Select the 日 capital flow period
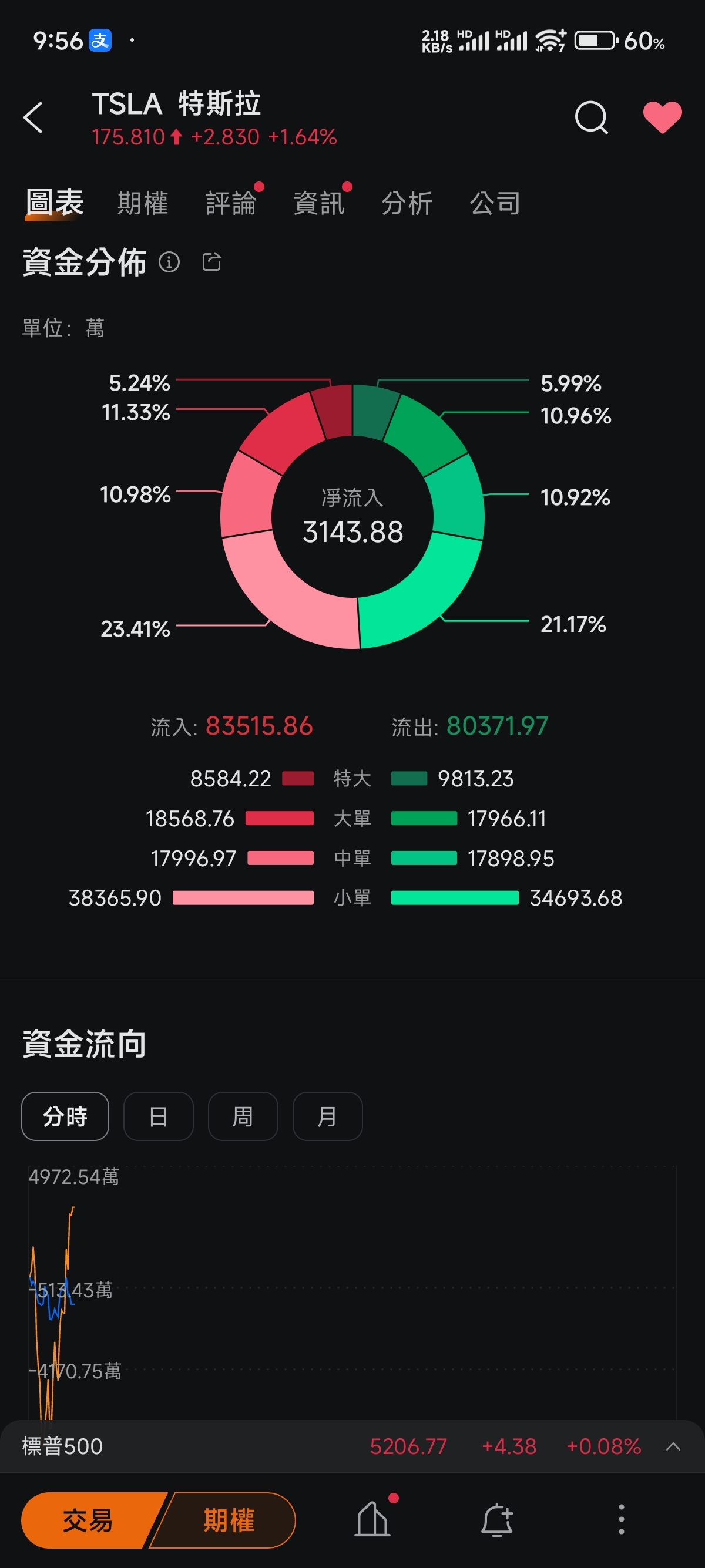 158,1116
